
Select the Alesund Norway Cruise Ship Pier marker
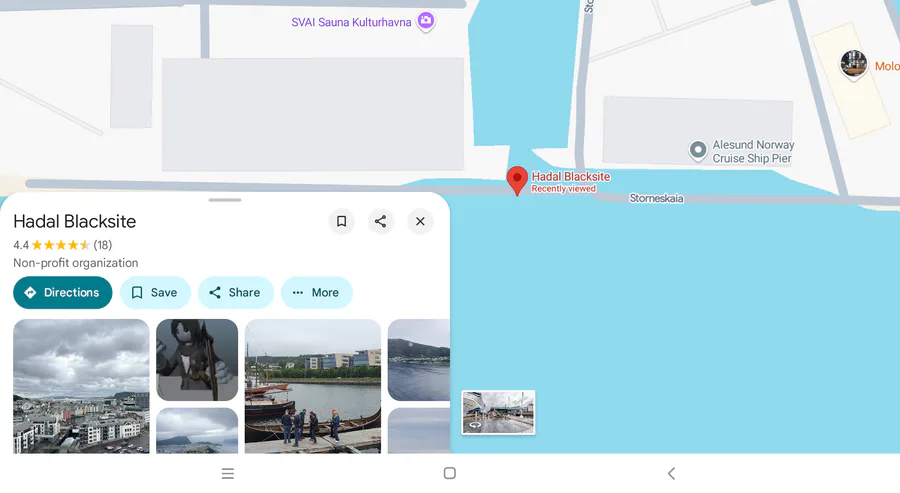[x=698, y=150]
